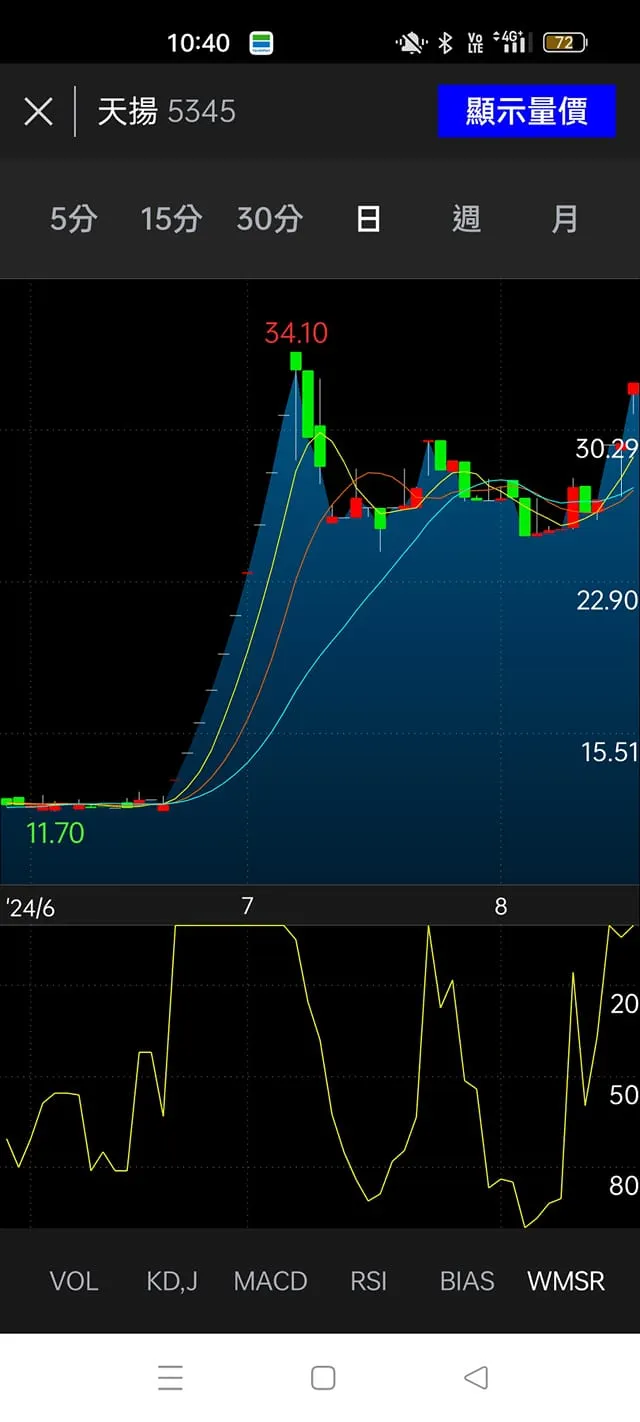Image resolution: width=640 pixels, height=1422 pixels.
Task: Tap the 顯示量價 button
Action: coord(526,111)
